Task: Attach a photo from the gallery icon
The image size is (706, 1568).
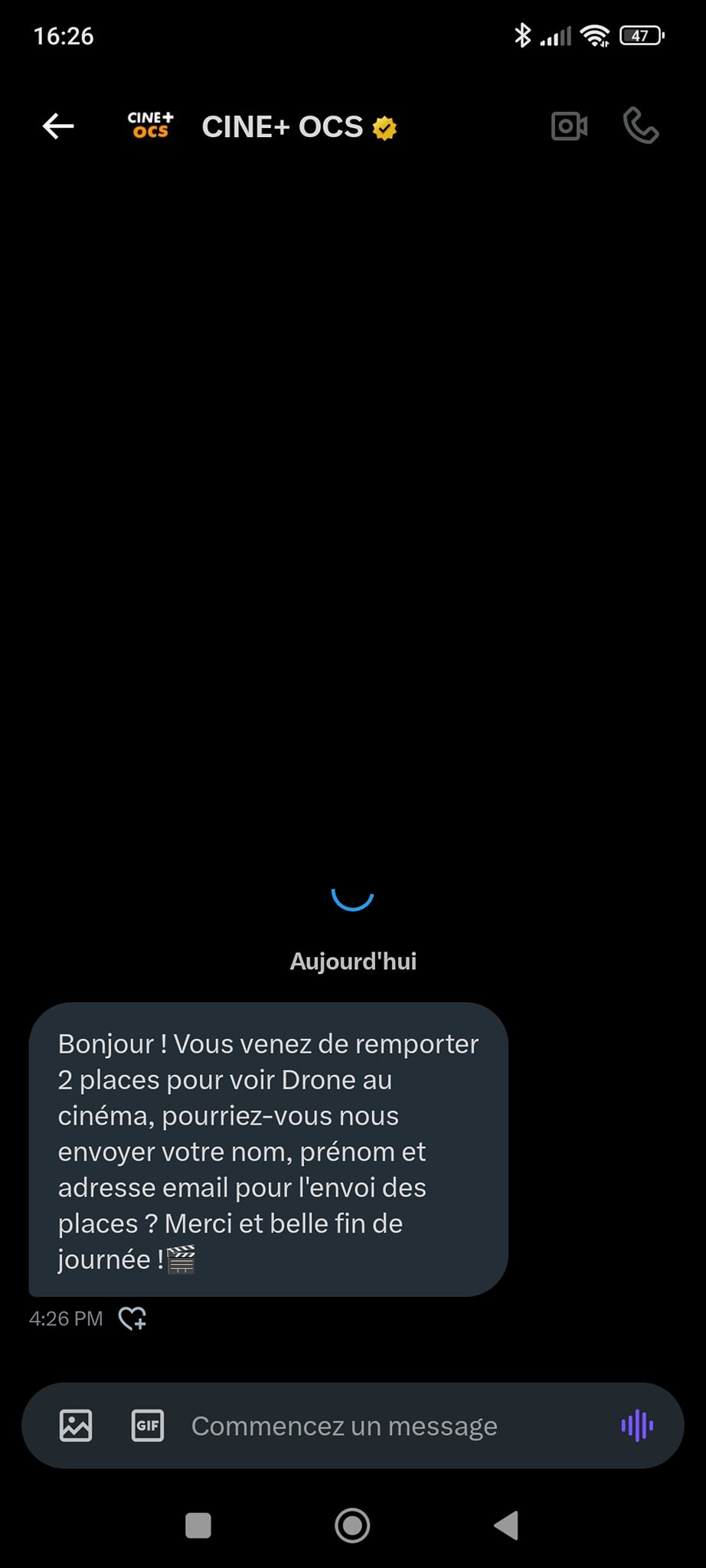Action: (x=76, y=1426)
